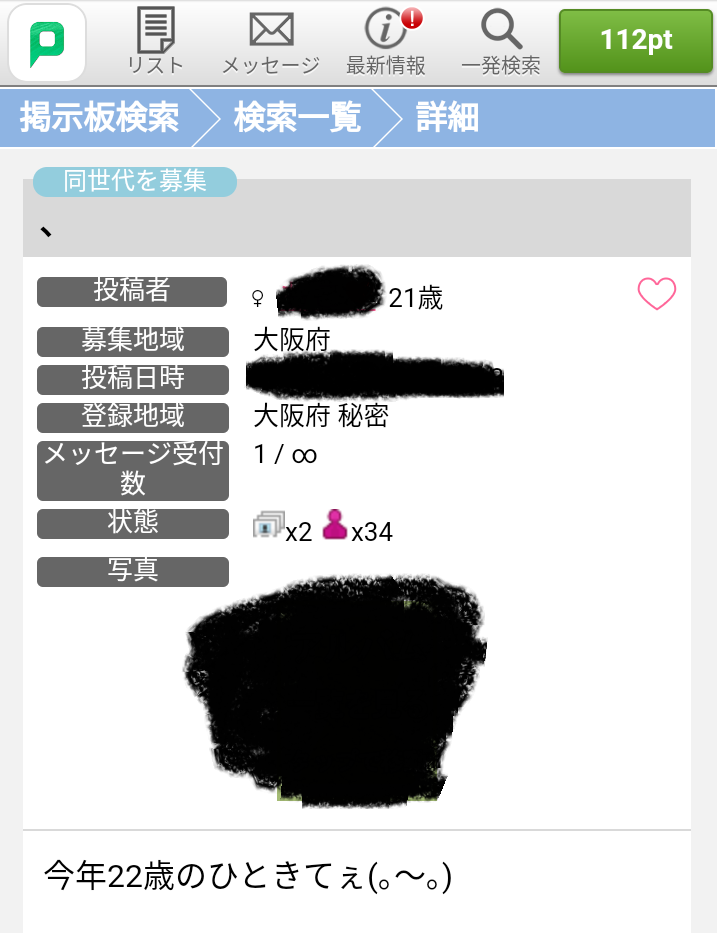
Task: View 最新情報 notifications
Action: click(x=386, y=42)
